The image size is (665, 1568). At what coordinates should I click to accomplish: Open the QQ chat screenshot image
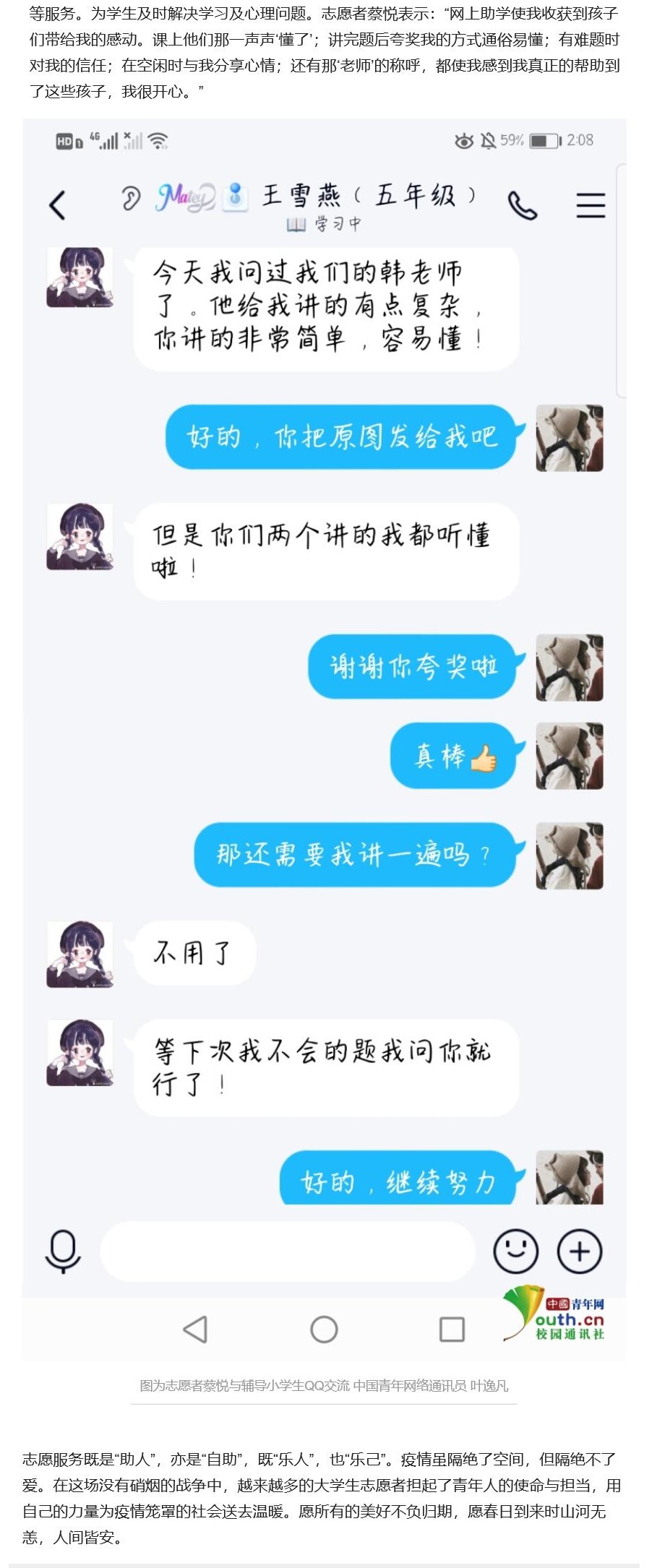[325, 737]
